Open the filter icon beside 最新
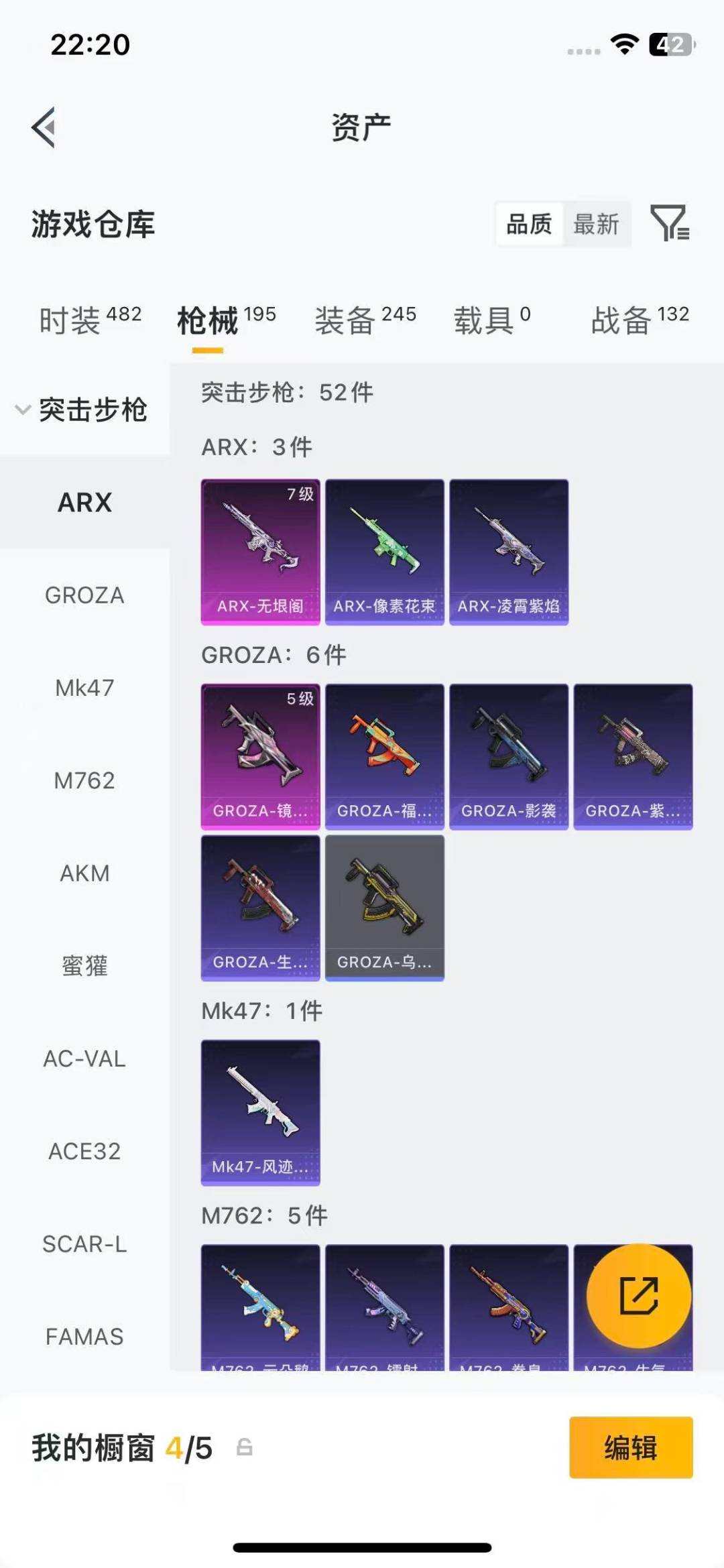This screenshot has height=1568, width=724. click(670, 223)
